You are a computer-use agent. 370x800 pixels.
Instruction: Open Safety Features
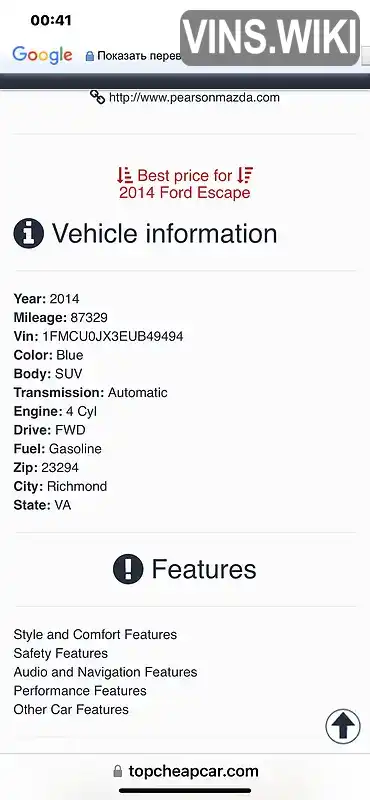pyautogui.click(x=61, y=654)
